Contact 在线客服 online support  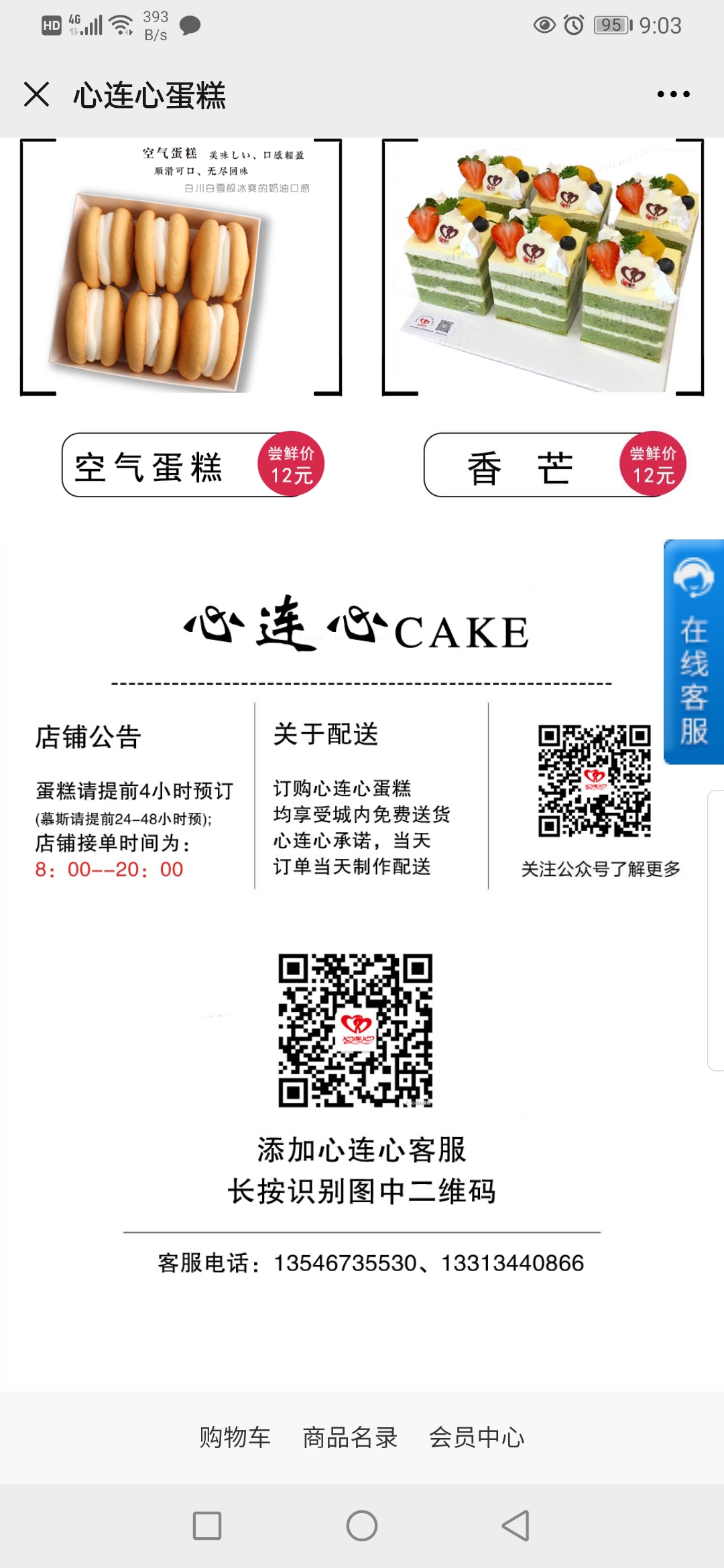pyautogui.click(x=694, y=651)
